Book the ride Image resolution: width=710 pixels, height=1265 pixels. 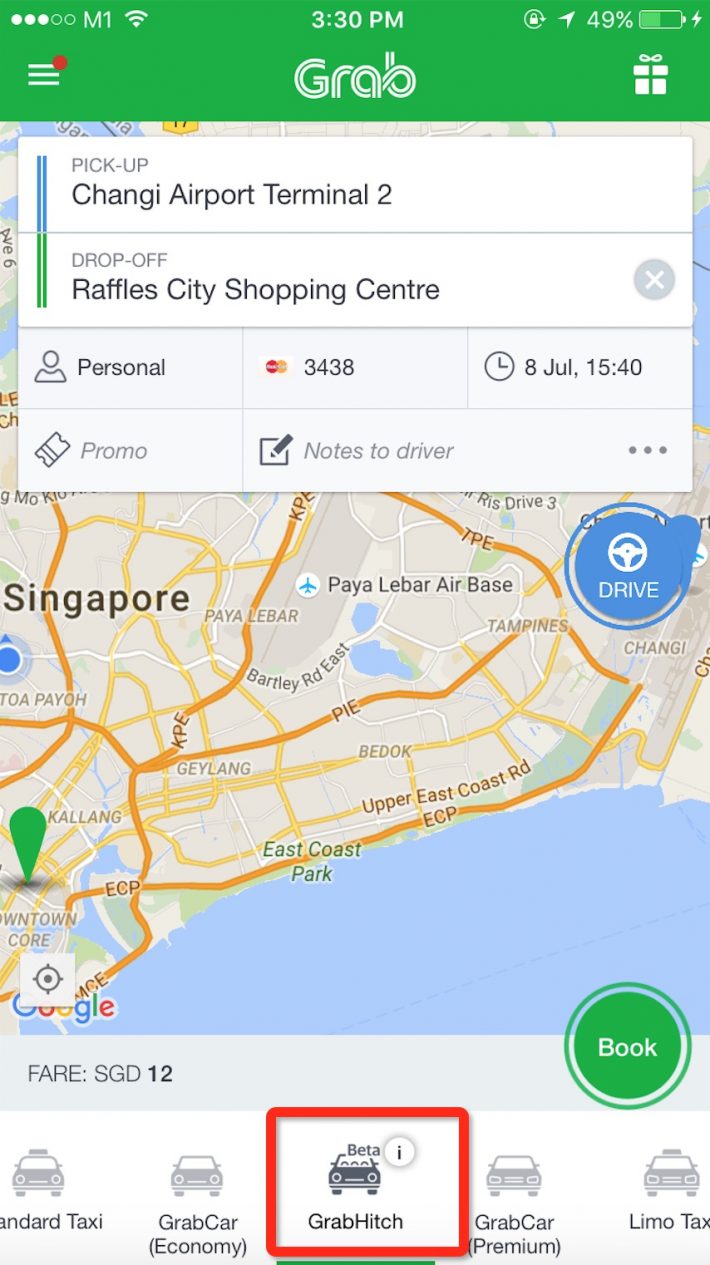627,1047
